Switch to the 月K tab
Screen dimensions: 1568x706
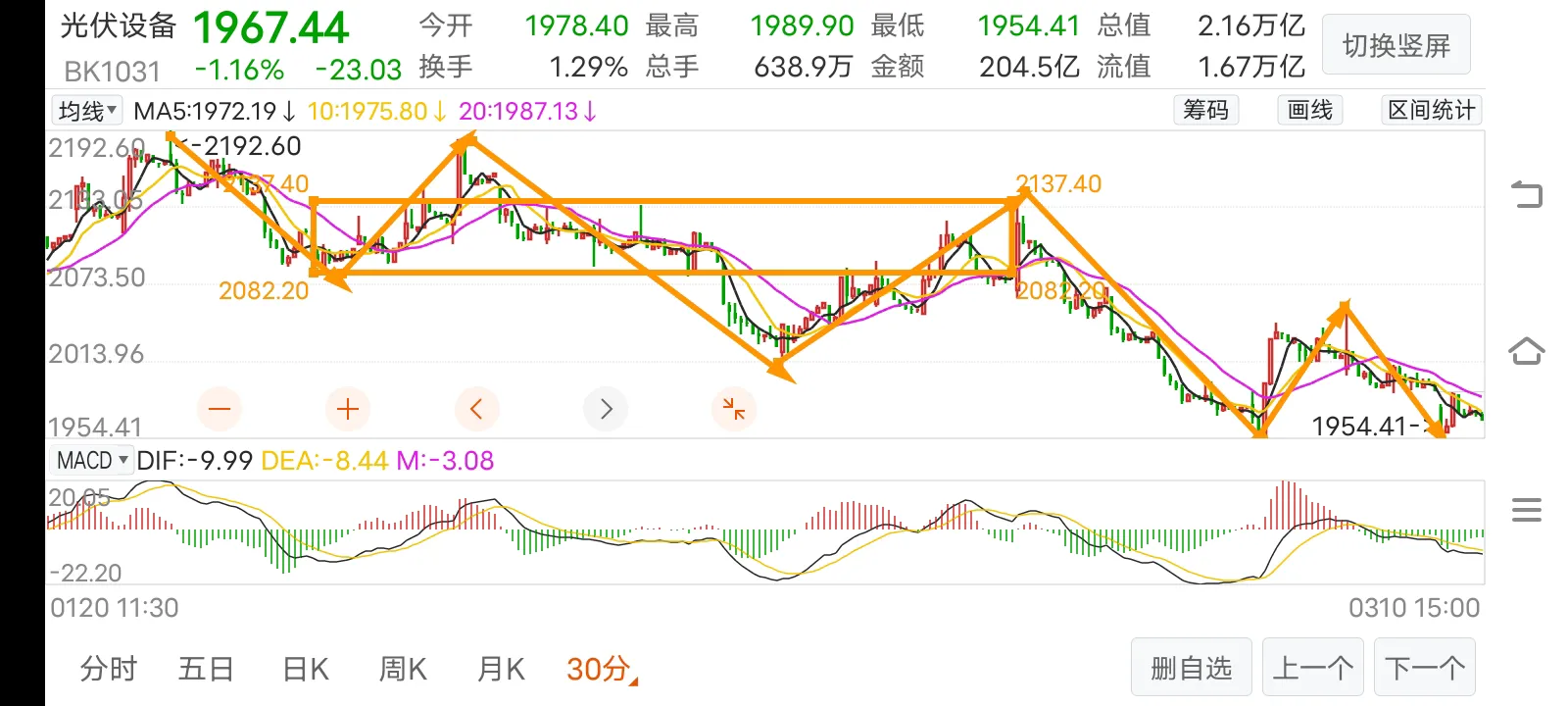point(501,669)
